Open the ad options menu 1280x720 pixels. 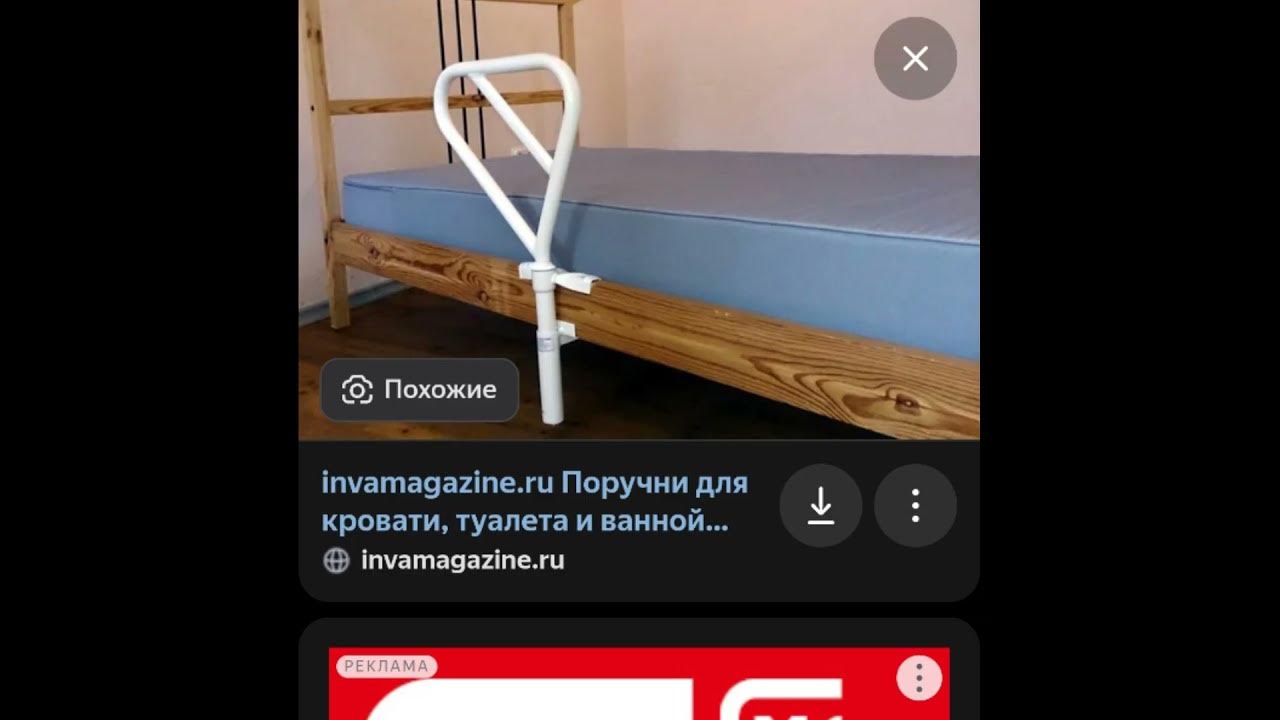pos(920,678)
